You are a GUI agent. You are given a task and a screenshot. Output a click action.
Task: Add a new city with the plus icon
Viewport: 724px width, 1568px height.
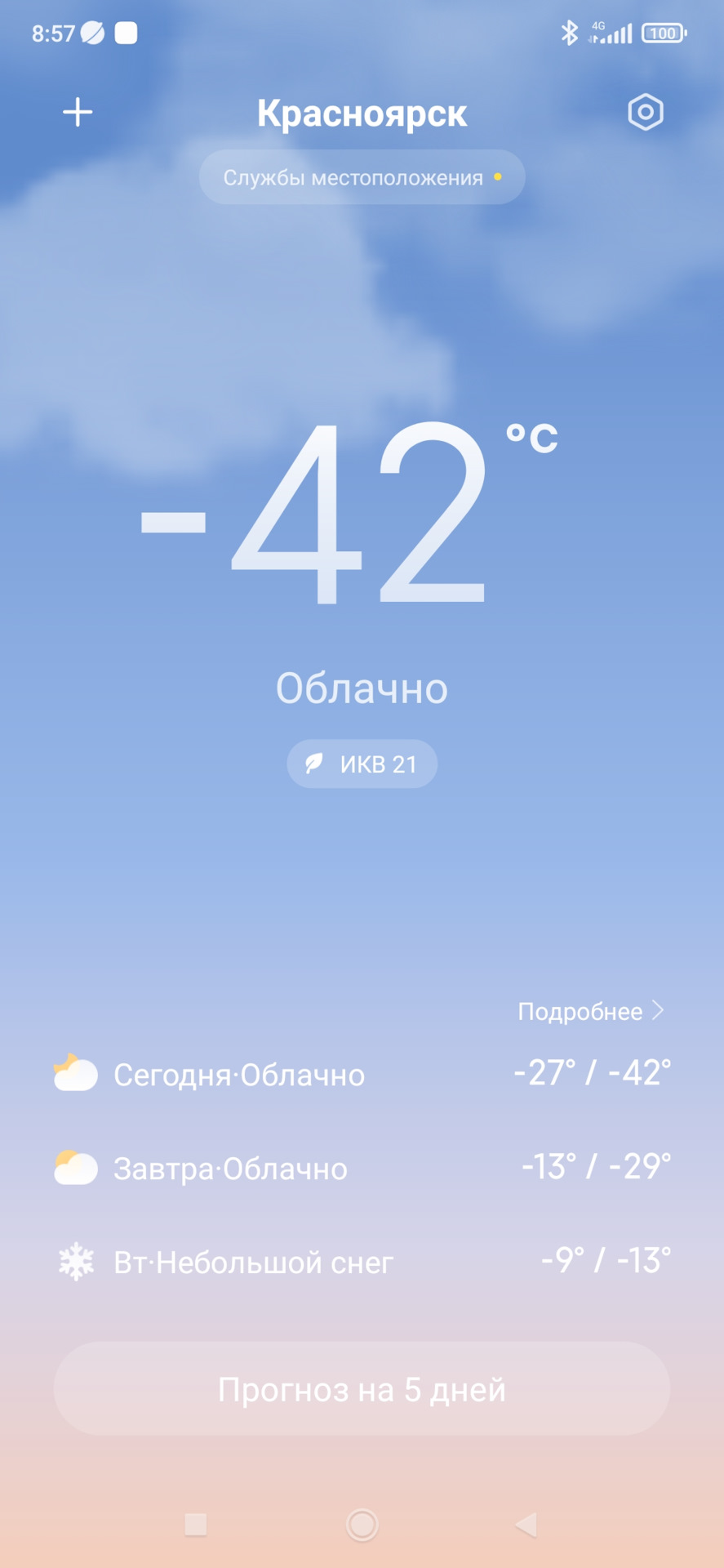point(78,112)
